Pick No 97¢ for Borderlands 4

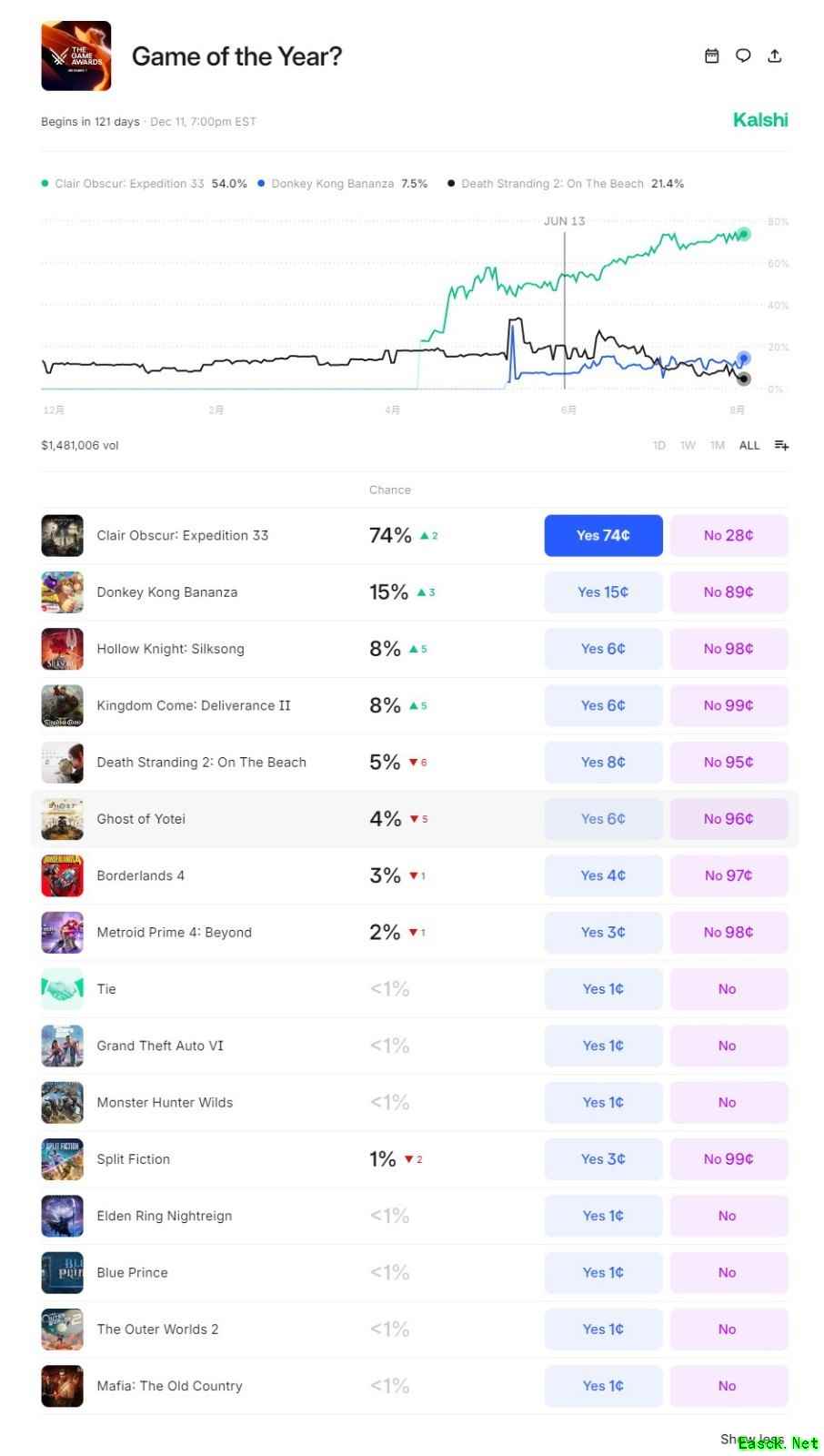(729, 875)
